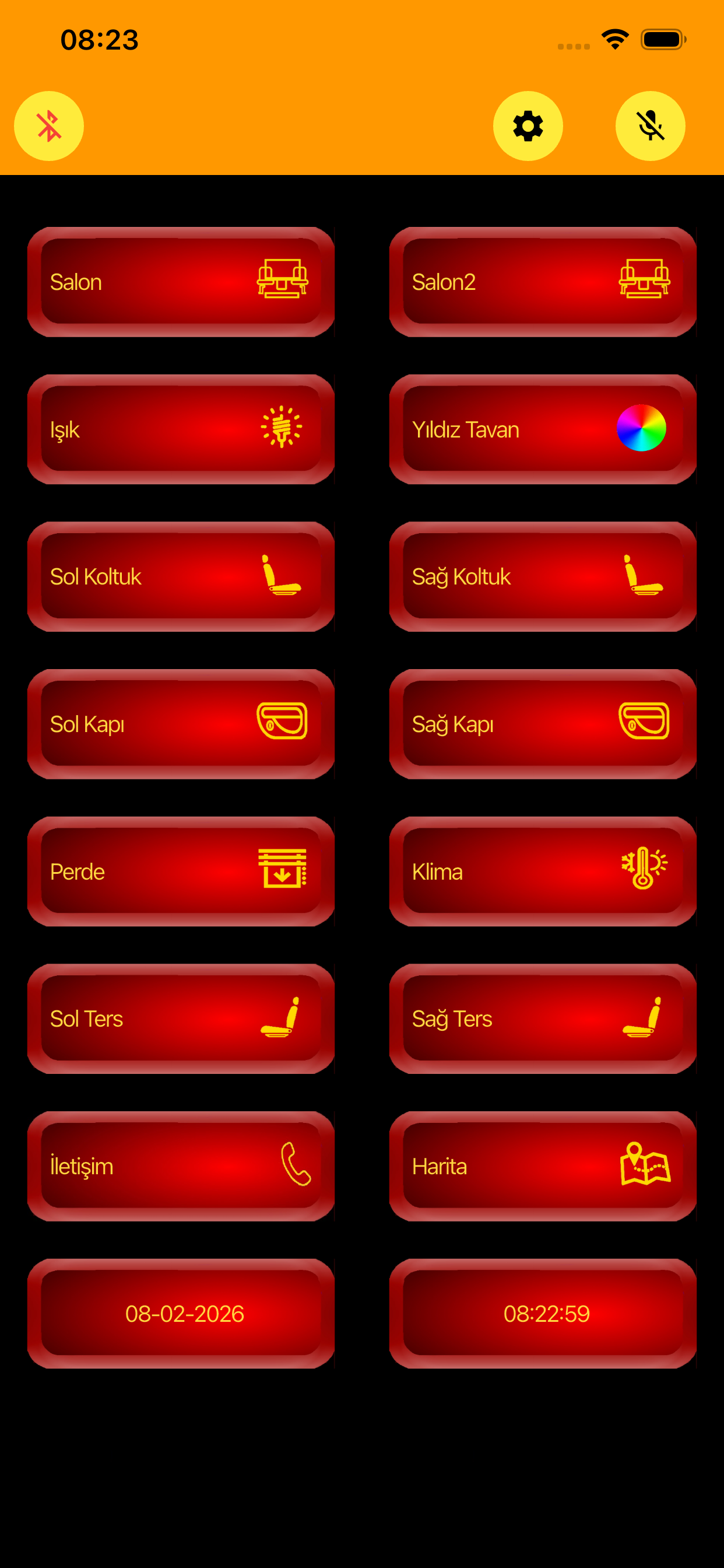
Task: Tap the Wi-Fi indicator in the status bar
Action: point(614,38)
